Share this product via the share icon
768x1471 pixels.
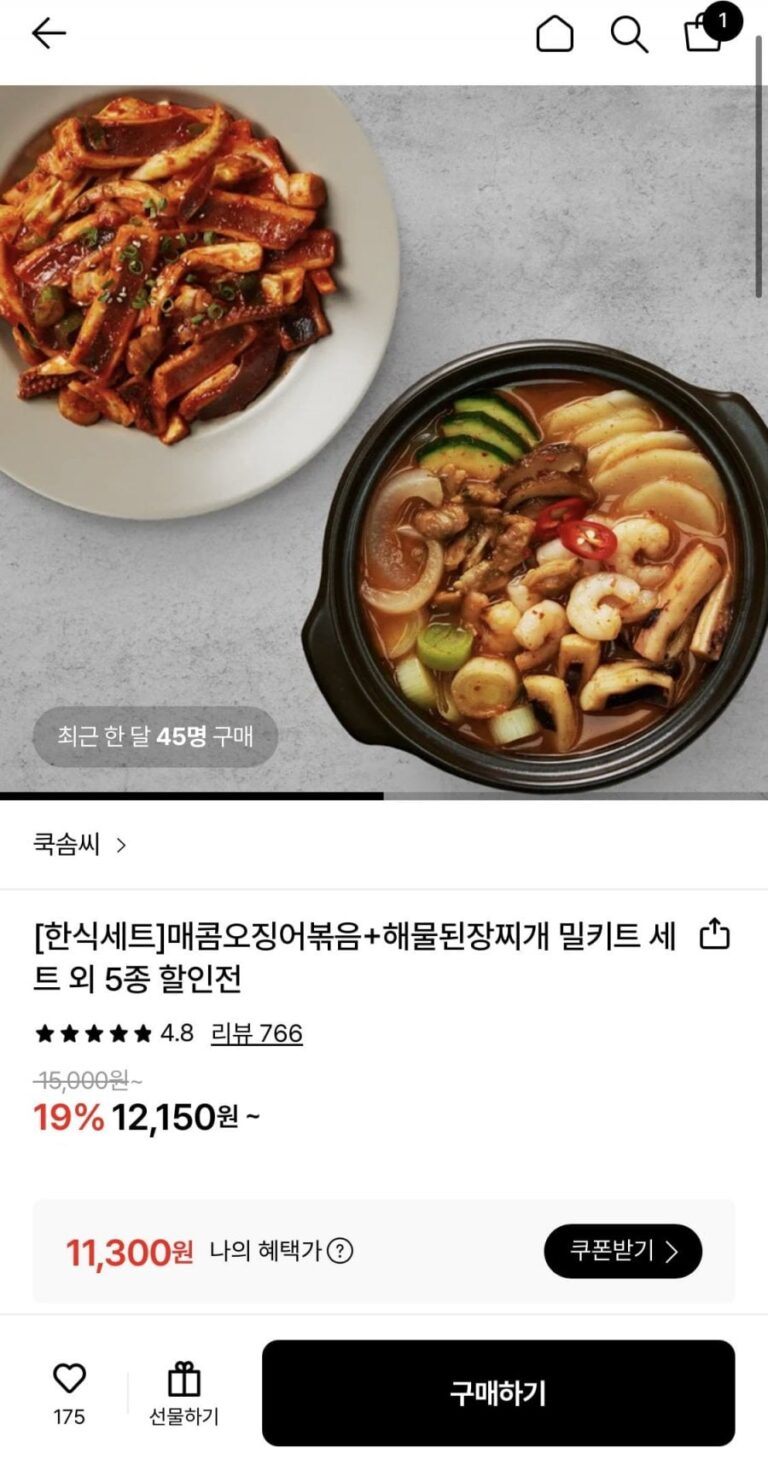pyautogui.click(x=714, y=935)
